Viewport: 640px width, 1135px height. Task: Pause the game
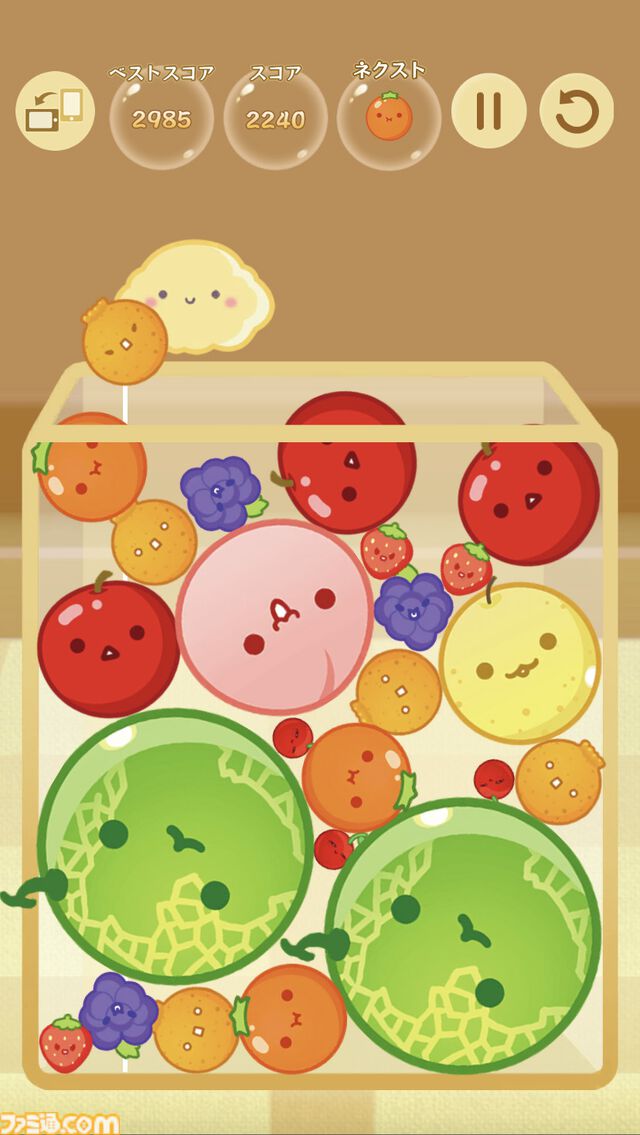point(489,111)
